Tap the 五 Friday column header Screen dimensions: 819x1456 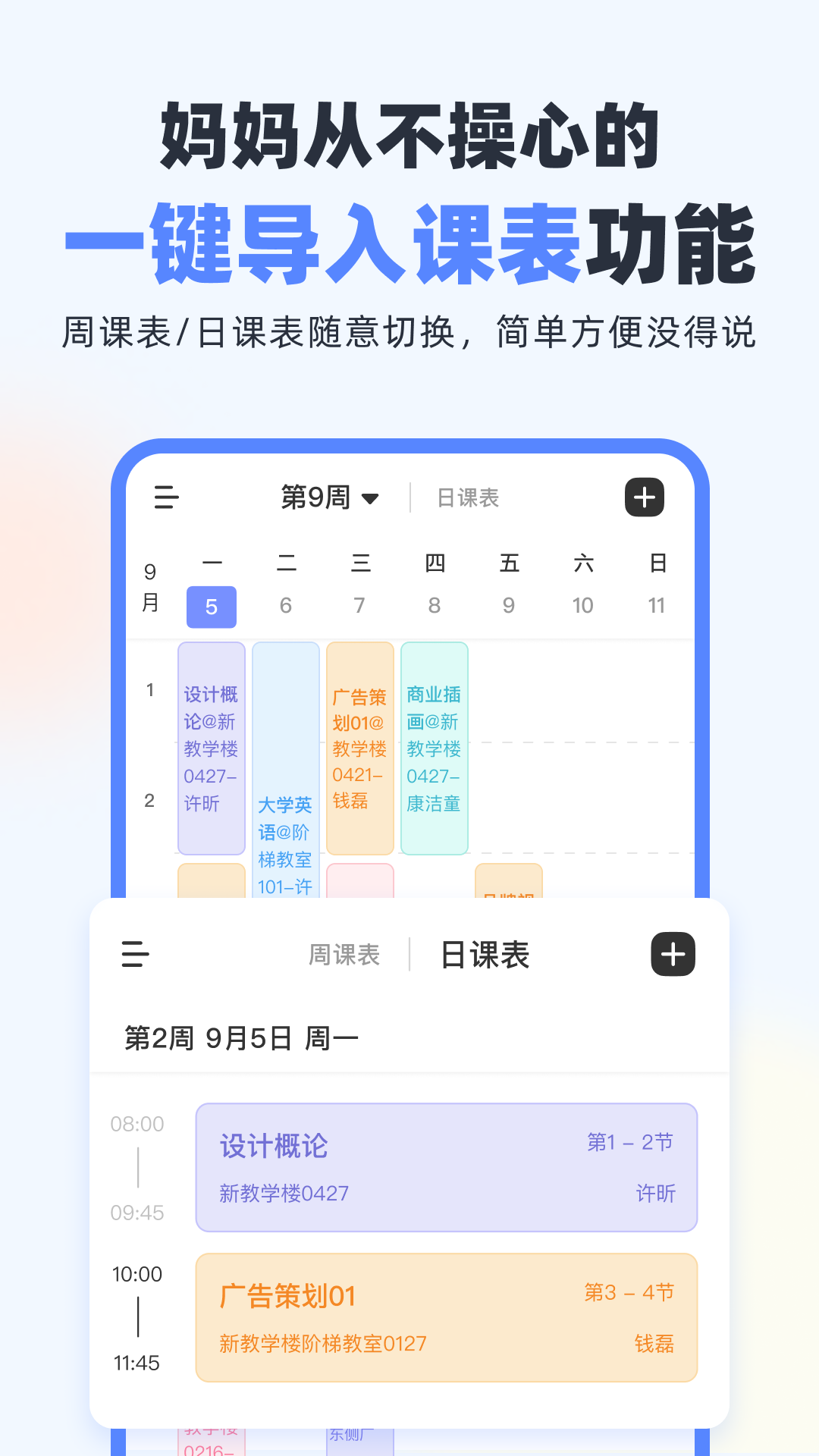click(509, 564)
